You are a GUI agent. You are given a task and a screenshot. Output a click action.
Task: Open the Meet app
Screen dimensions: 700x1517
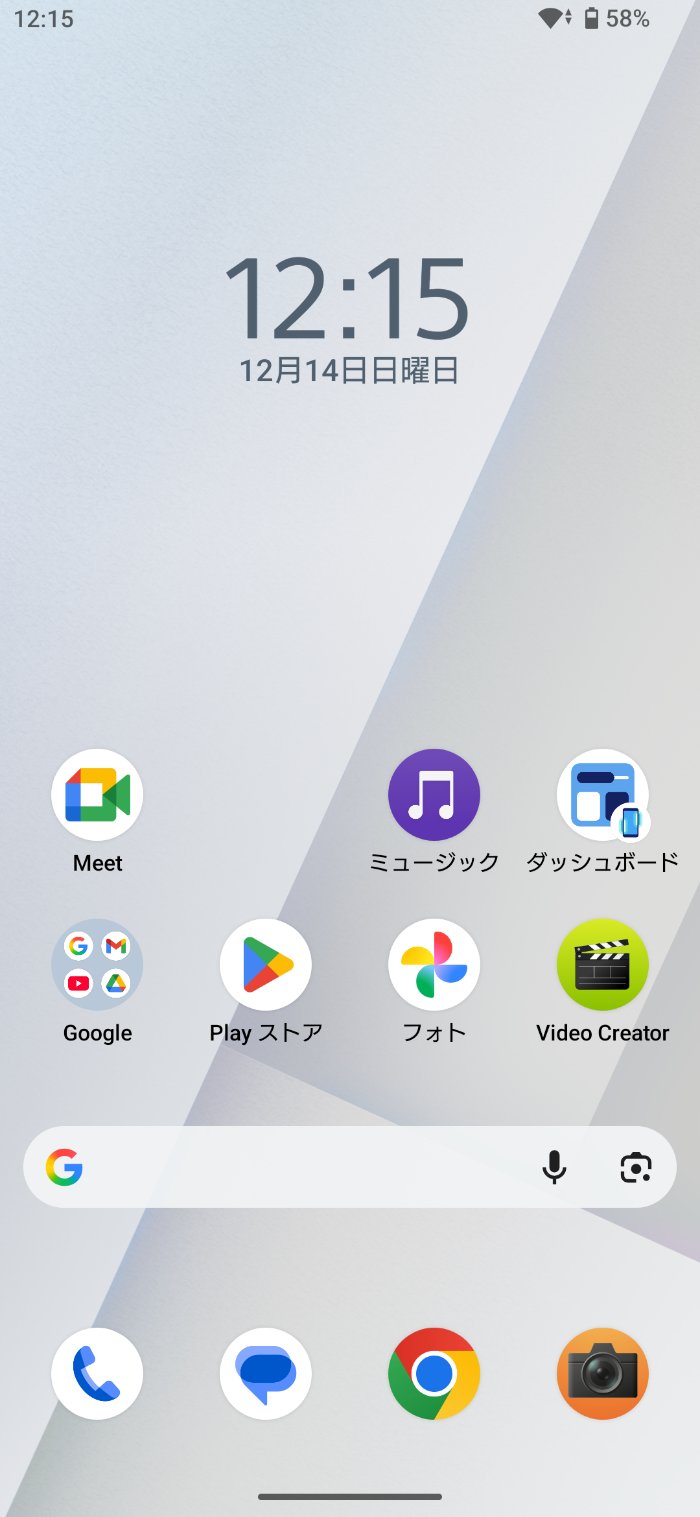(97, 795)
